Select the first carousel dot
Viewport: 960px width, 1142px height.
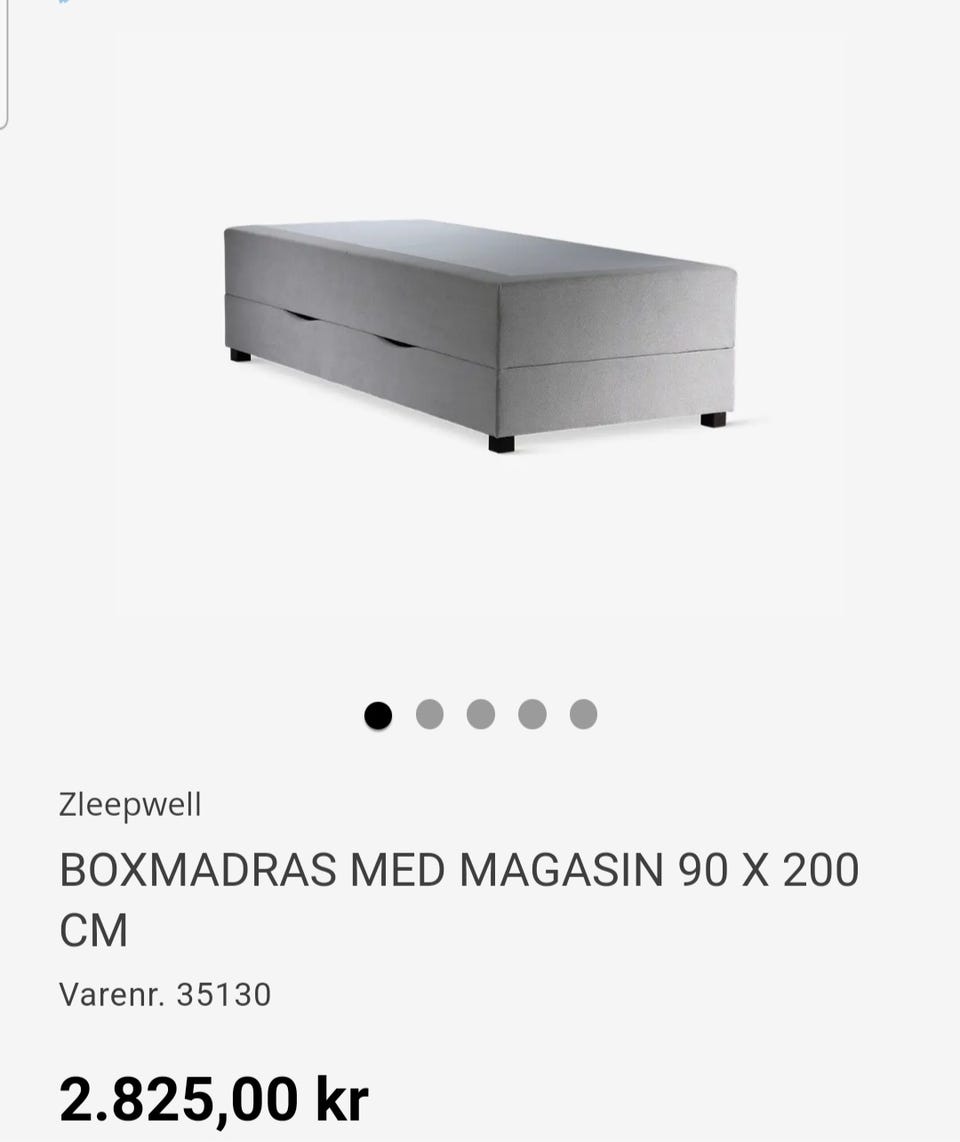coord(378,715)
